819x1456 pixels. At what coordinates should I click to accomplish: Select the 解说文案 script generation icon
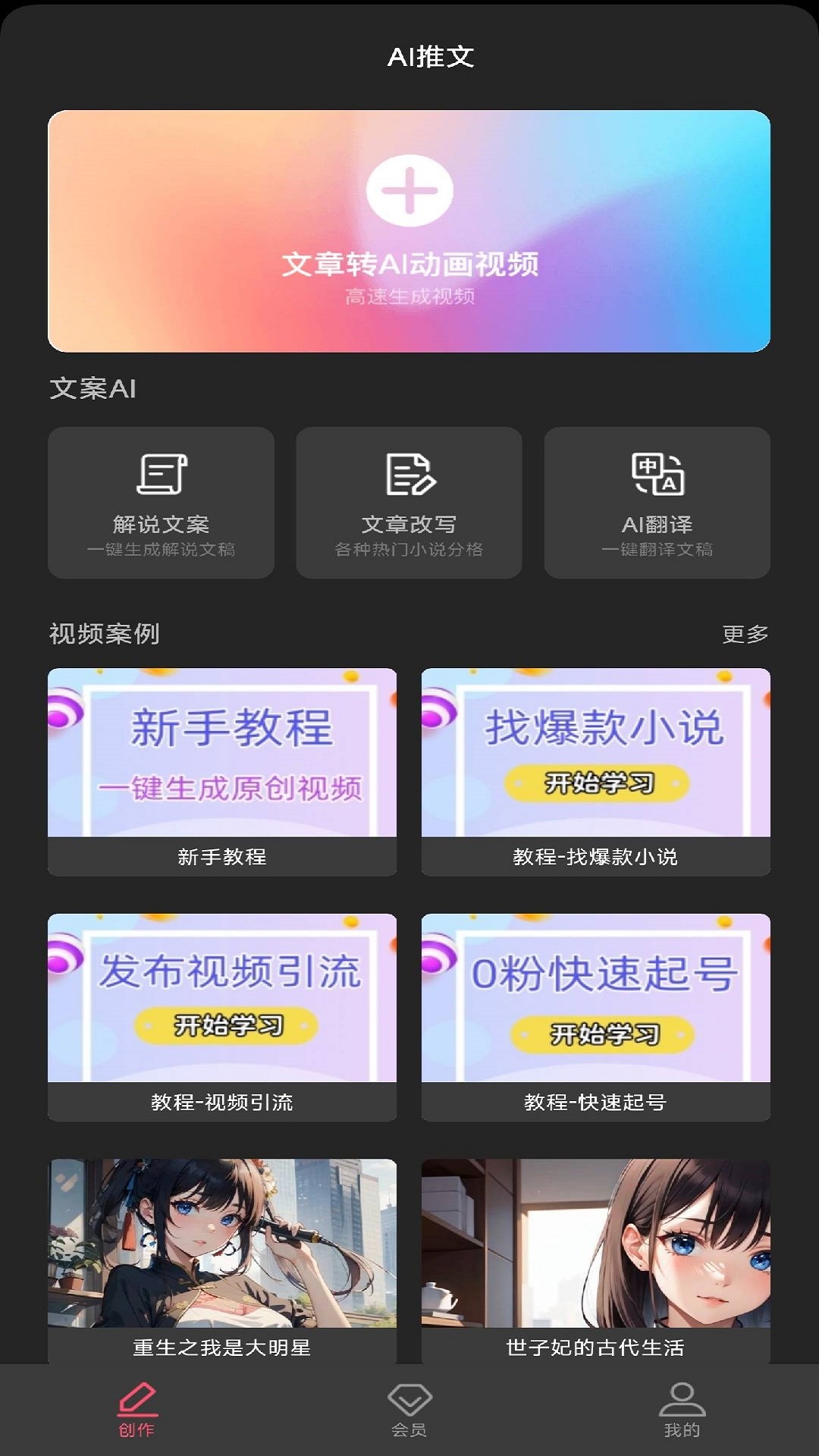pos(162,474)
